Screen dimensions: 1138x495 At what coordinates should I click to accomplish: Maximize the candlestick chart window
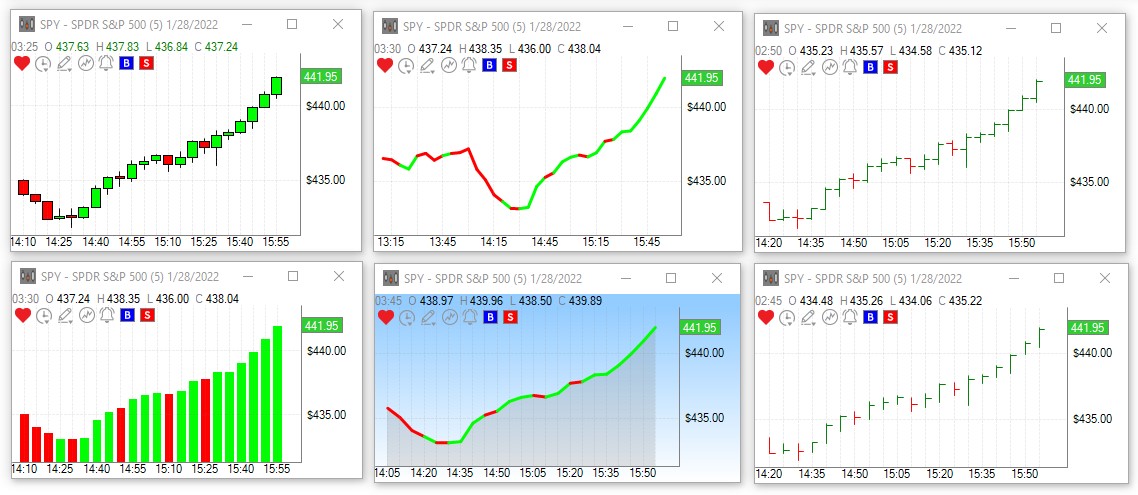292,24
